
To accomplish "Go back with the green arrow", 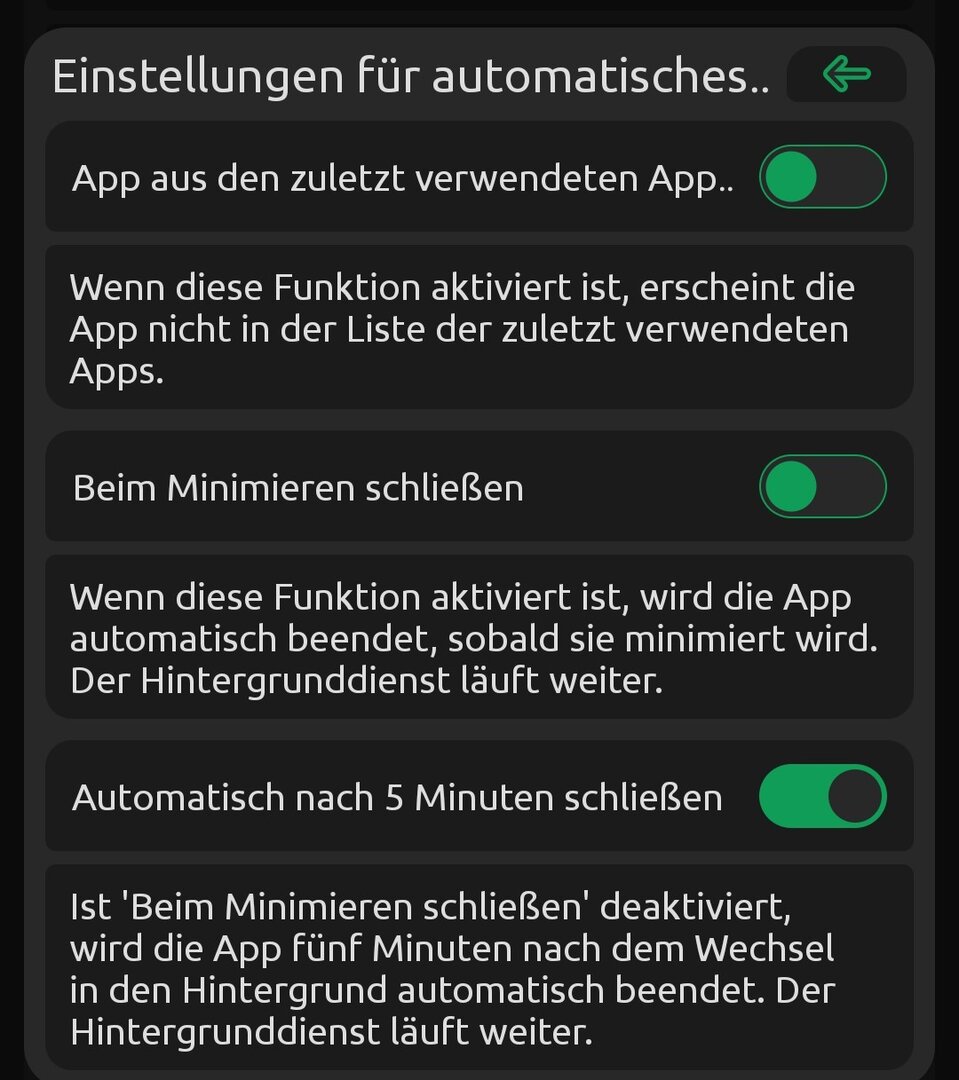I will [846, 74].
